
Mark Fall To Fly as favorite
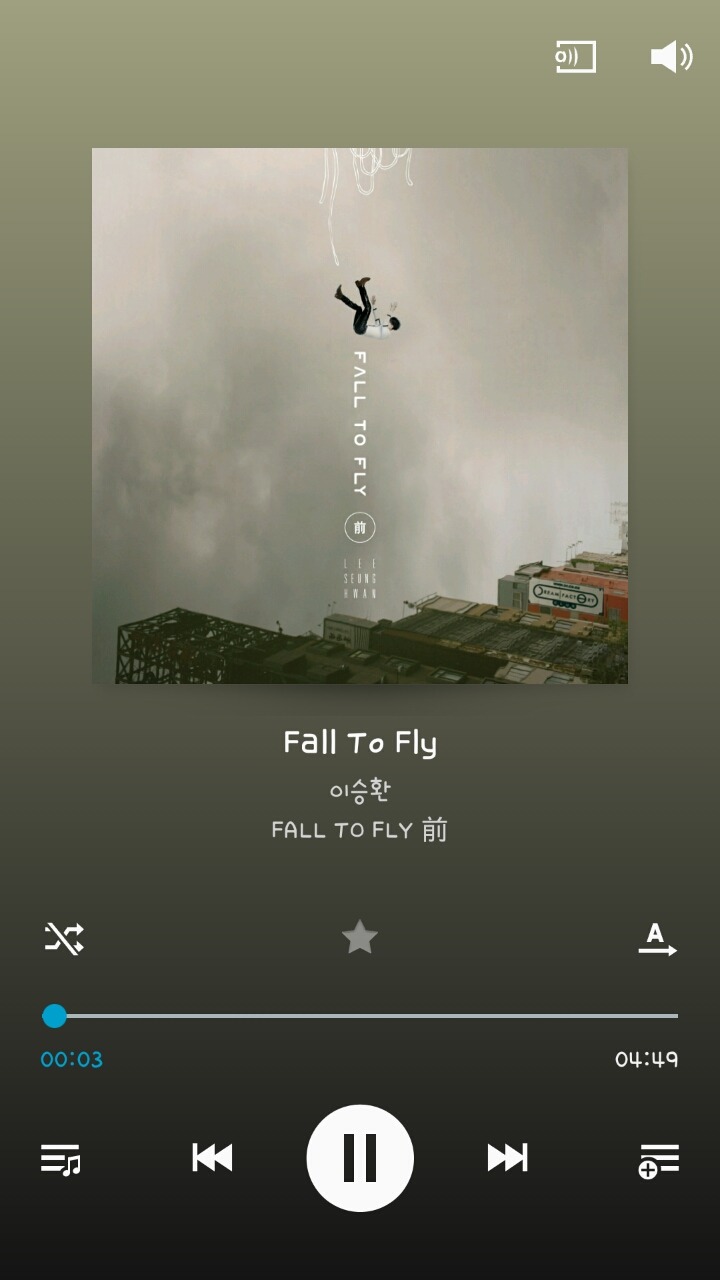tap(360, 938)
